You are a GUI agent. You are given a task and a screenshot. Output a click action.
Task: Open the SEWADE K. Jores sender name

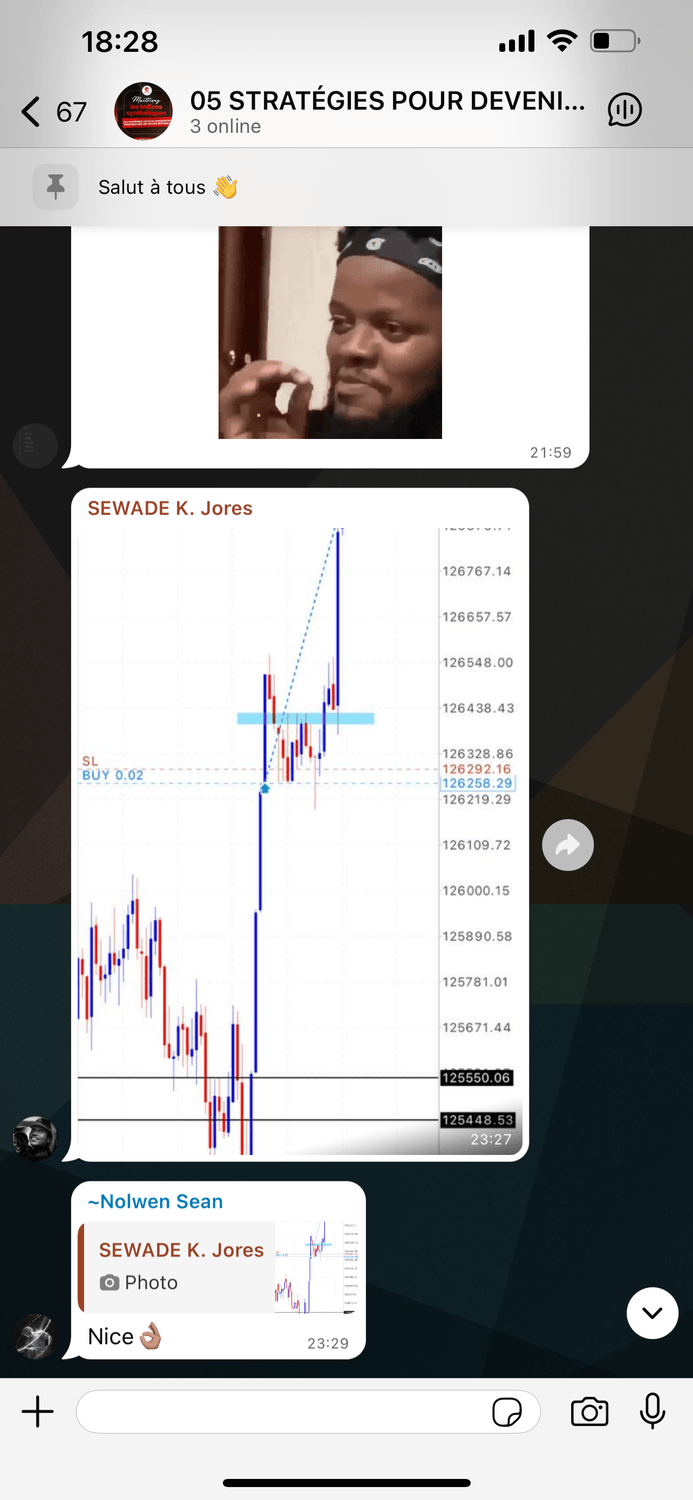[170, 508]
